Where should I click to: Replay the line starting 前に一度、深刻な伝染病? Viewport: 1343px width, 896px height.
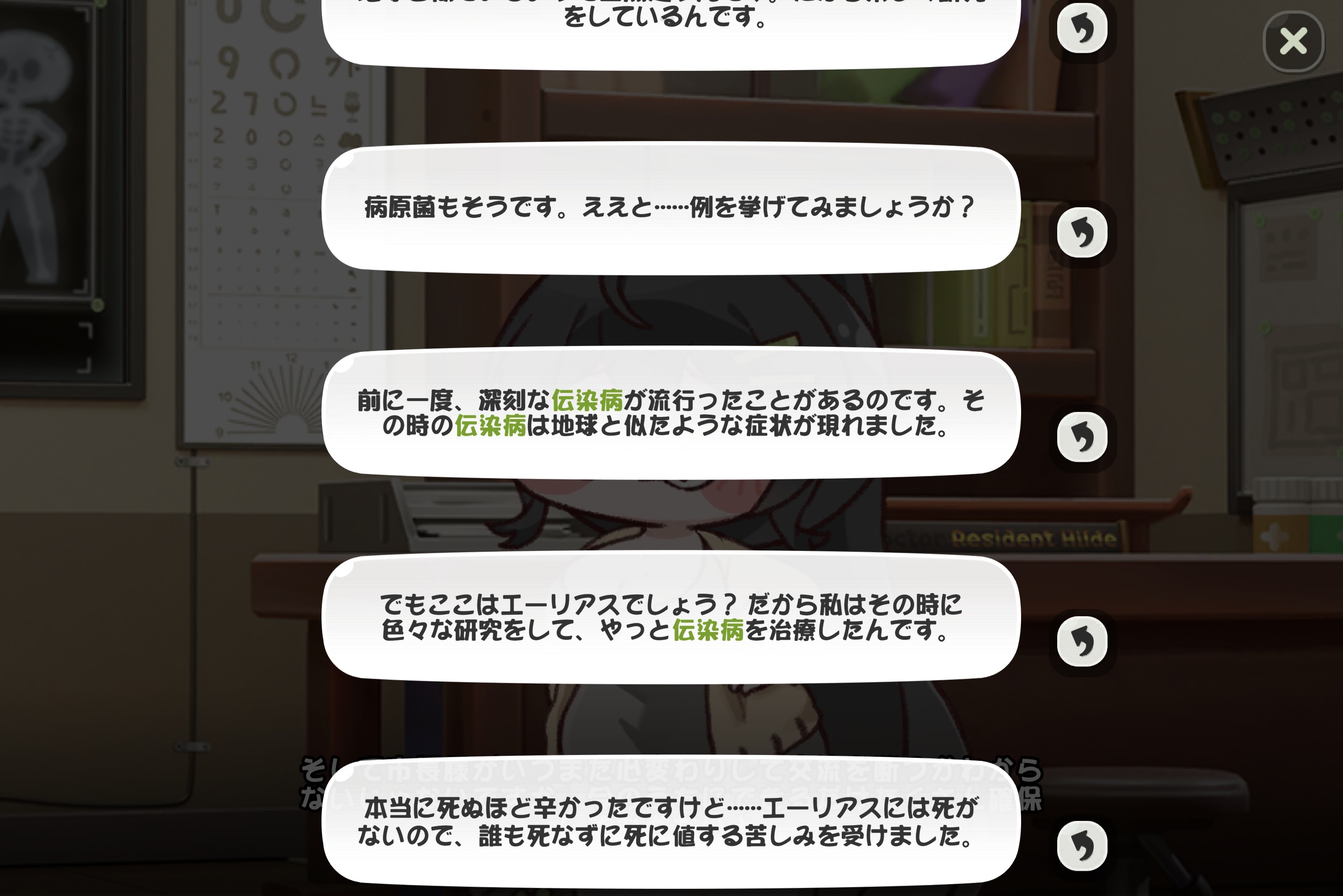[x=1082, y=437]
